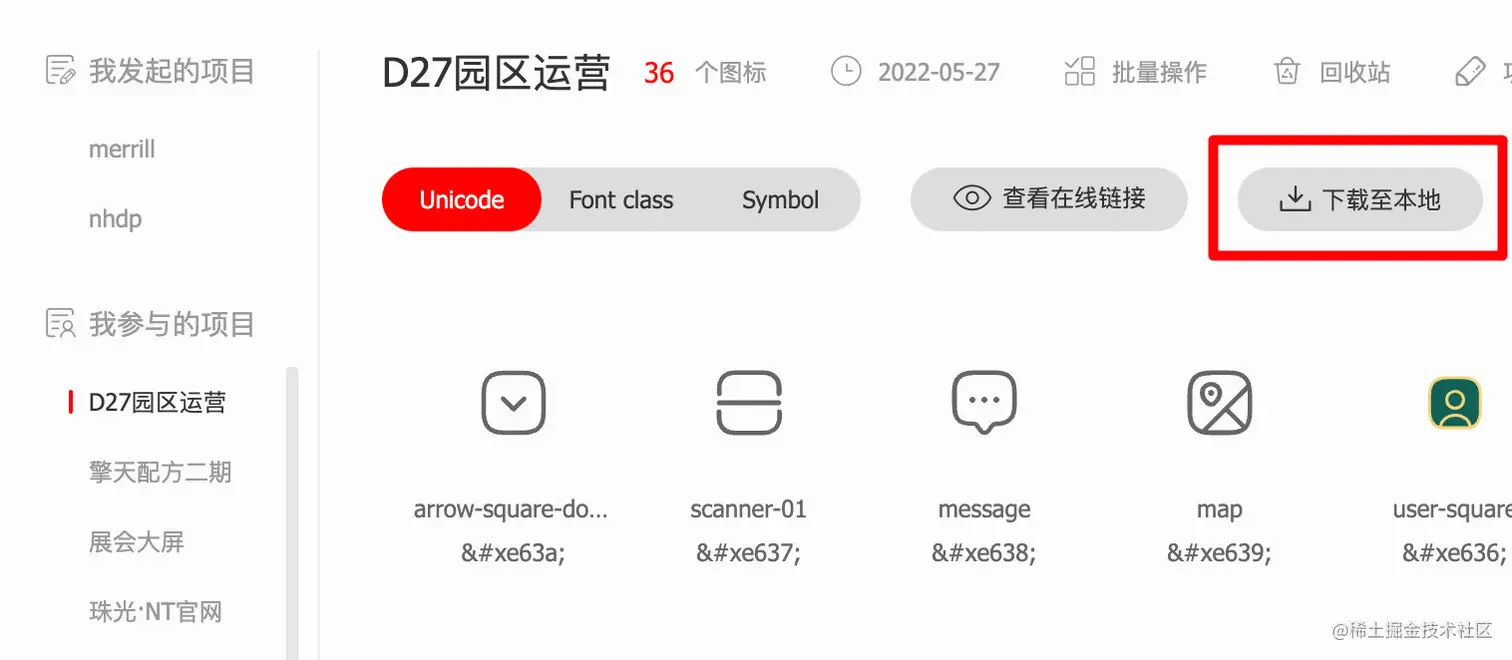Image resolution: width=1512 pixels, height=660 pixels.
Task: Open 批量操作 batch actions
Action: pyautogui.click(x=1135, y=72)
